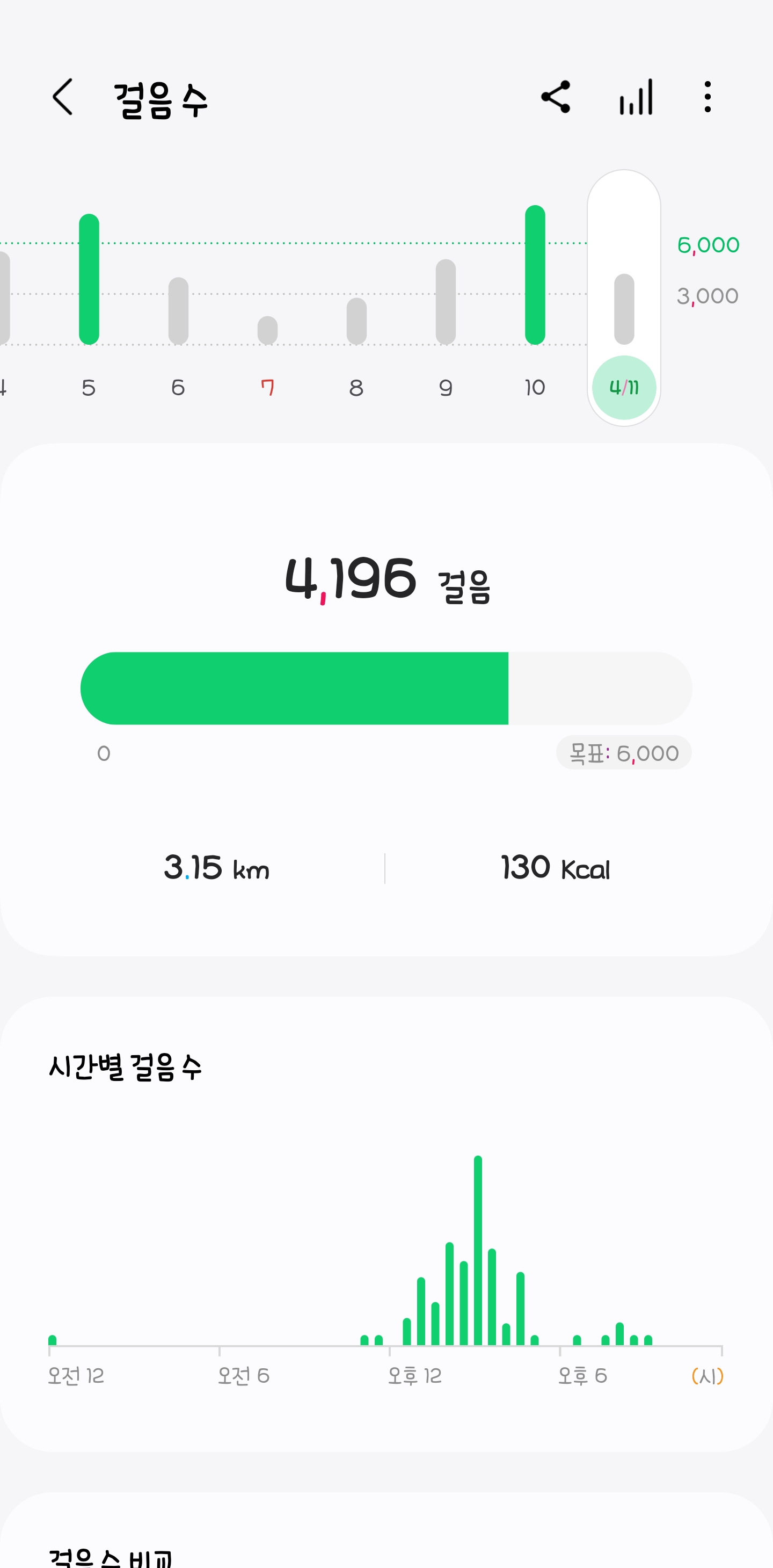This screenshot has width=773, height=1568.
Task: Share the step count
Action: pyautogui.click(x=556, y=97)
